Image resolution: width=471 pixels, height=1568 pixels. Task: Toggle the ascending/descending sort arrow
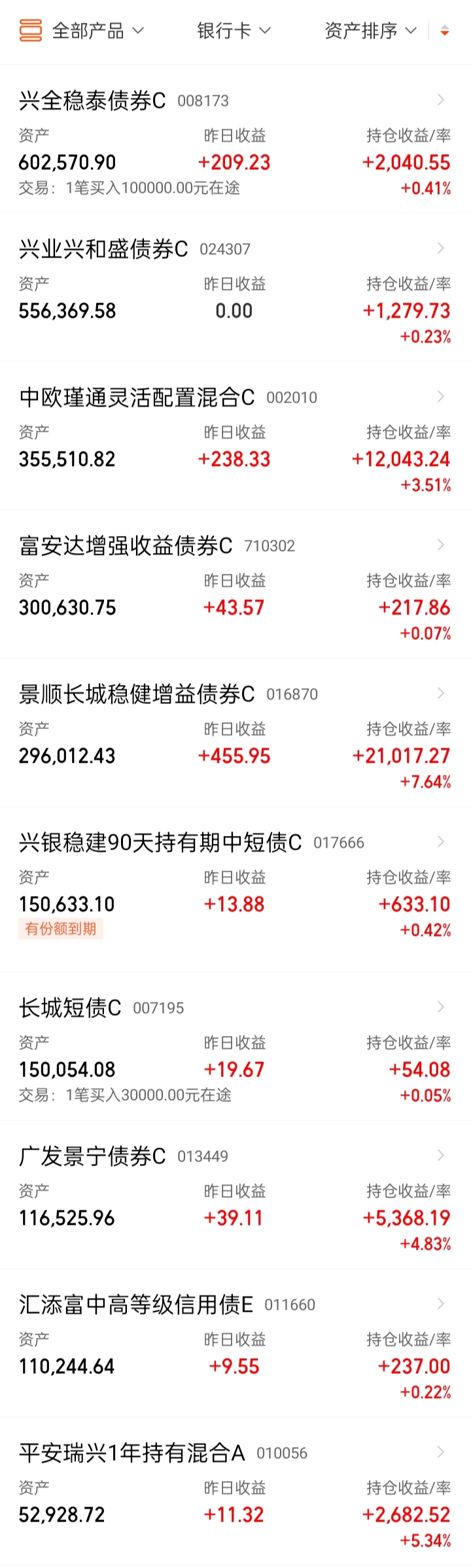(x=445, y=31)
